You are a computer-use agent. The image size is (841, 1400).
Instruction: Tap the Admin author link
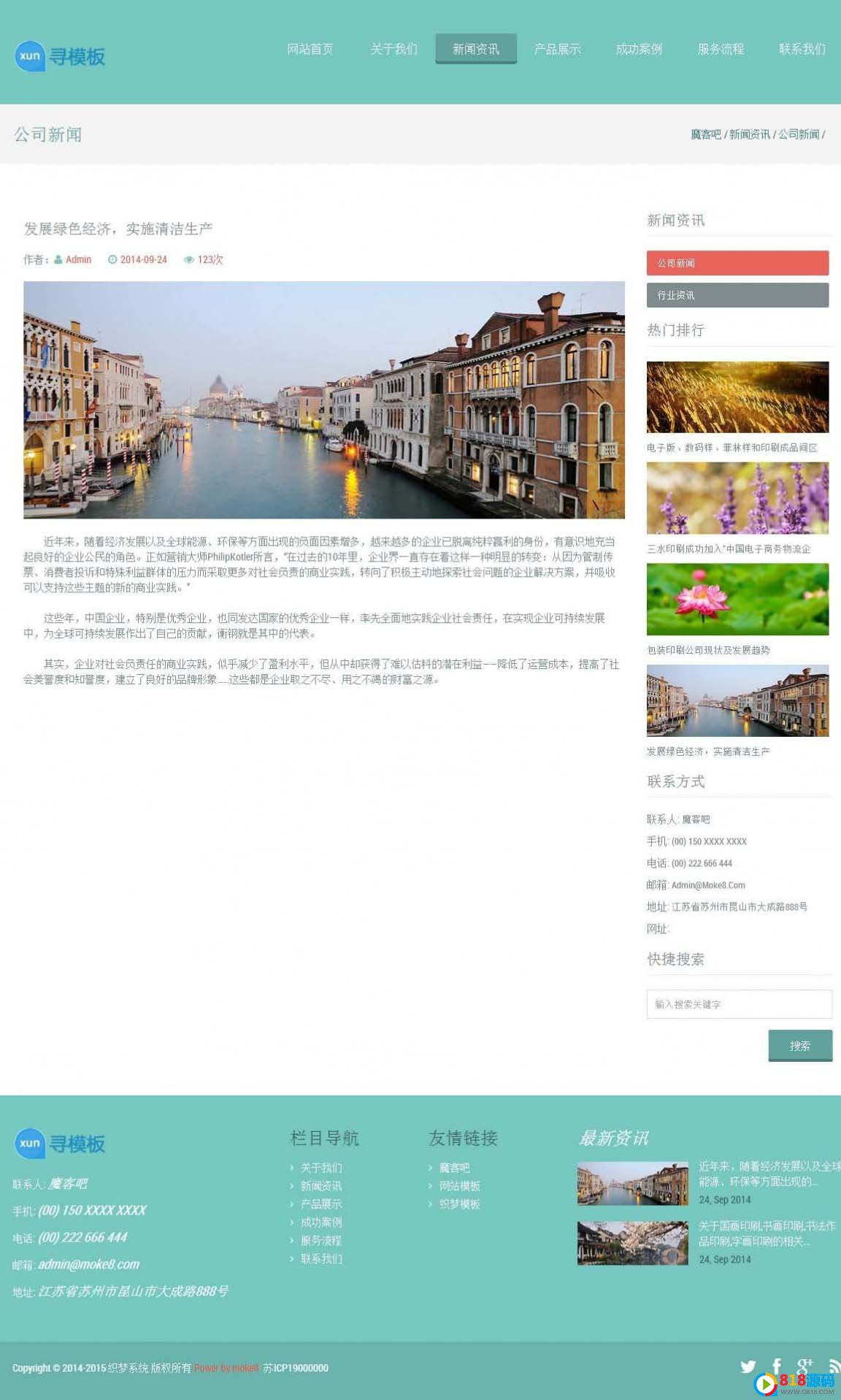tap(78, 259)
